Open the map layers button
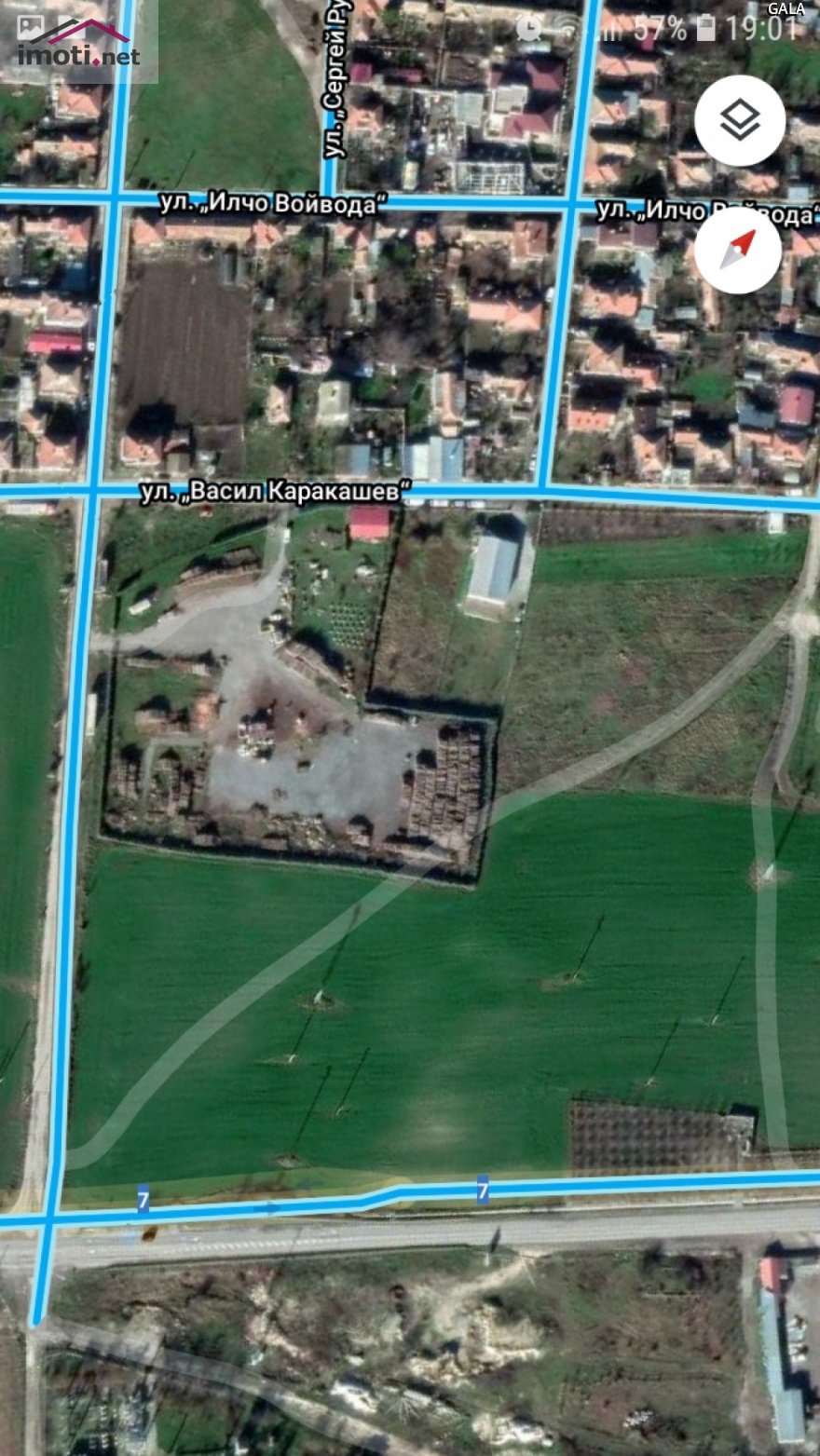This screenshot has width=820, height=1456. tap(740, 121)
